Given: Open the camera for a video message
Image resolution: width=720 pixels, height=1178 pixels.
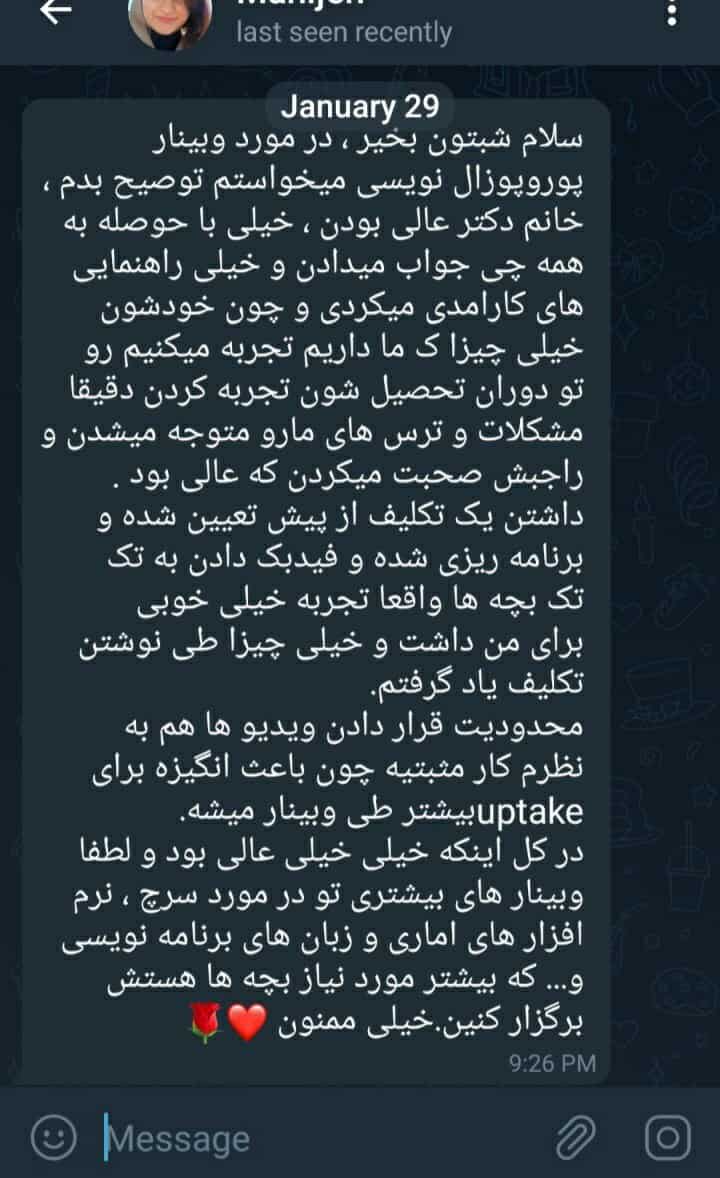Looking at the screenshot, I should point(667,1137).
